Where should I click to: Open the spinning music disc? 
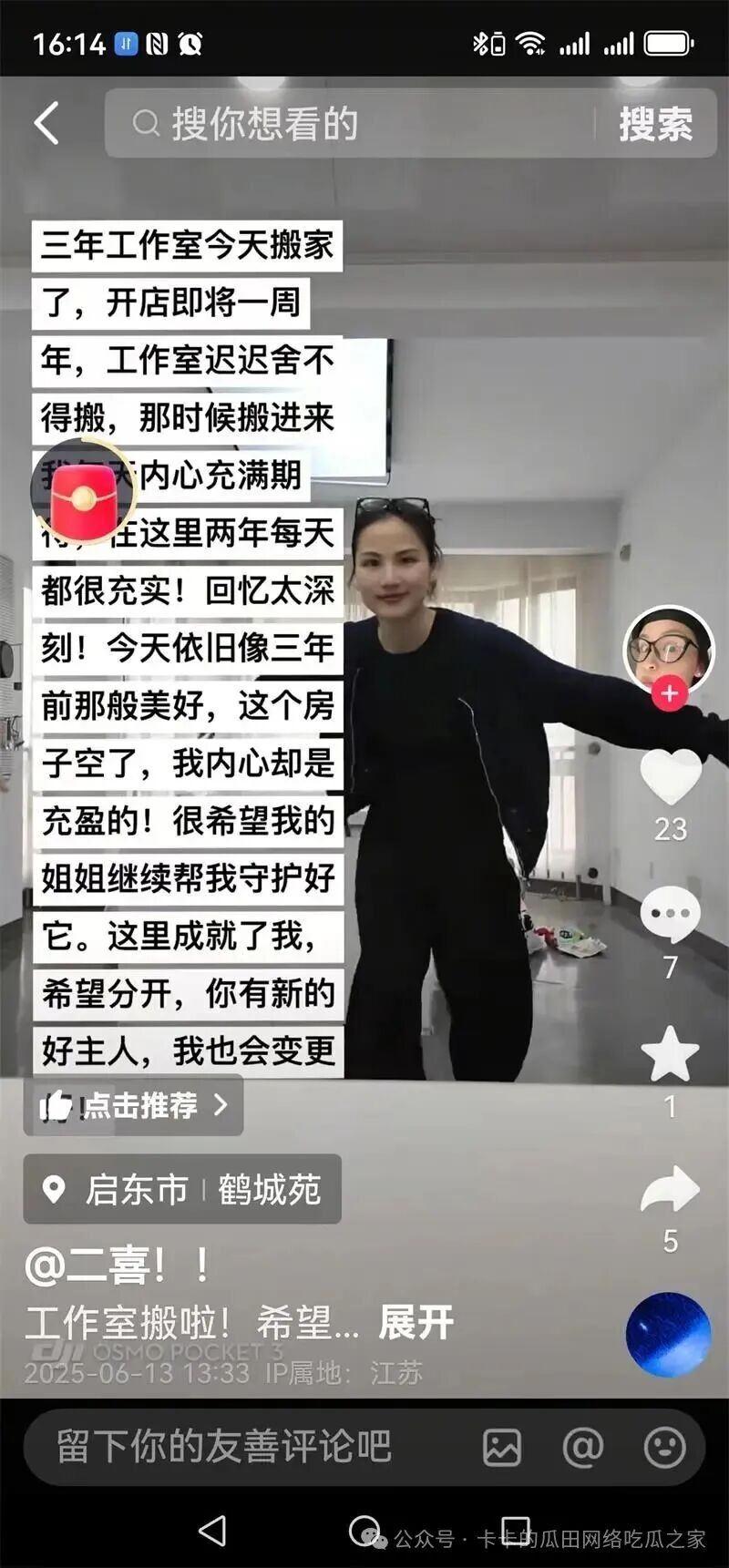pyautogui.click(x=668, y=1335)
